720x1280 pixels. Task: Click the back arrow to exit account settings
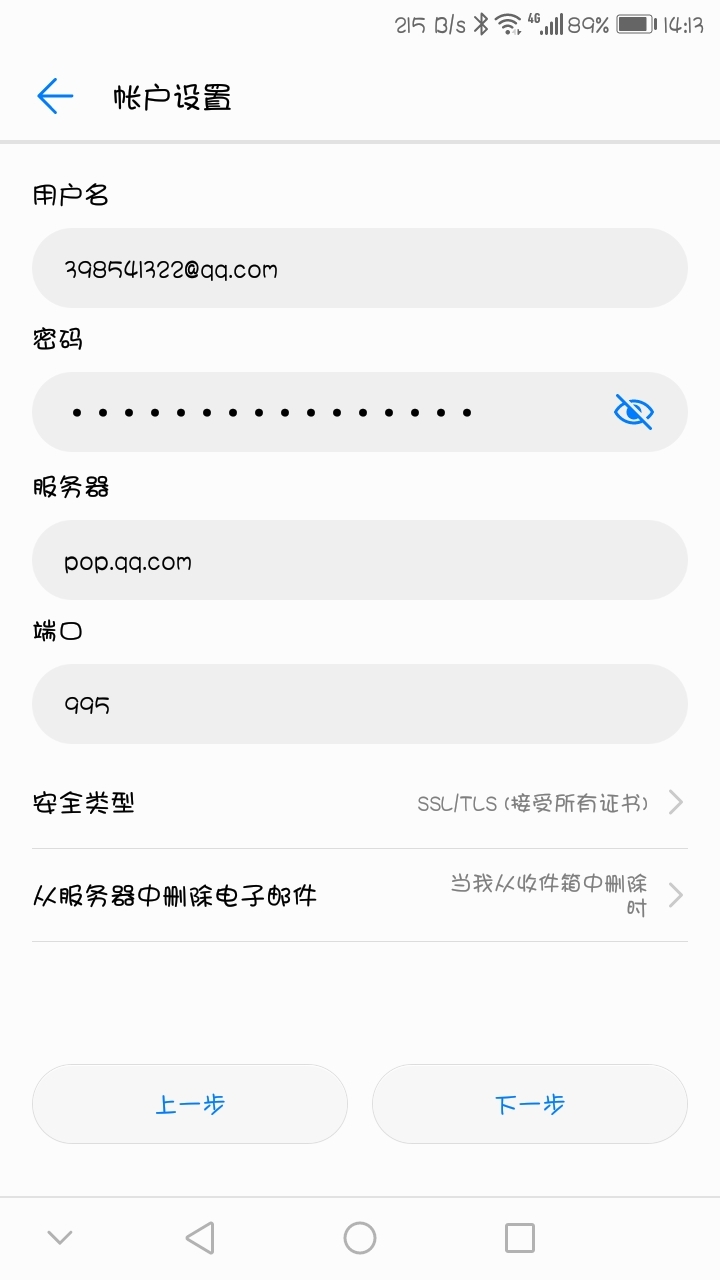click(x=55, y=96)
